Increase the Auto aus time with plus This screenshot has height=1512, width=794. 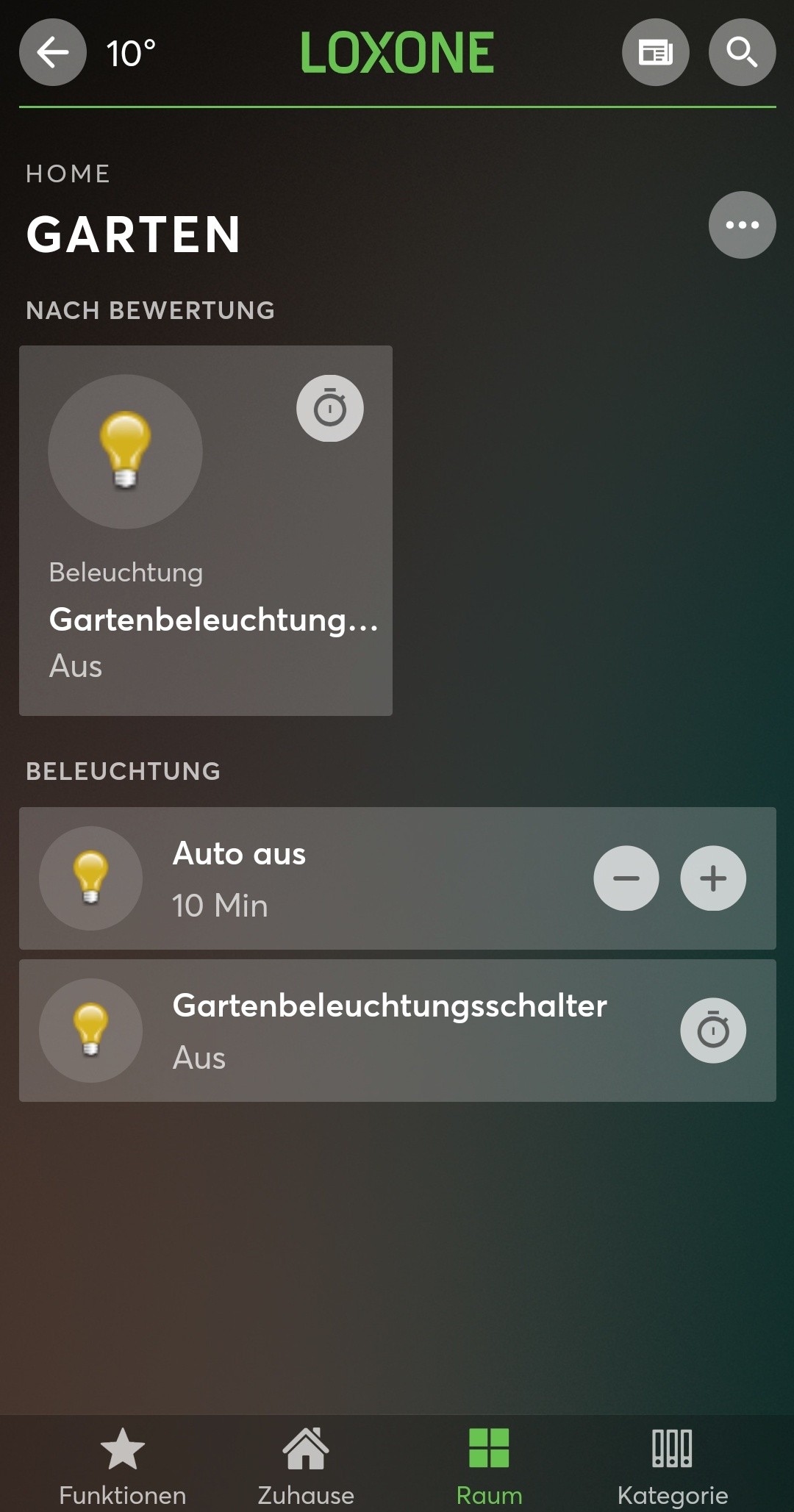coord(713,878)
